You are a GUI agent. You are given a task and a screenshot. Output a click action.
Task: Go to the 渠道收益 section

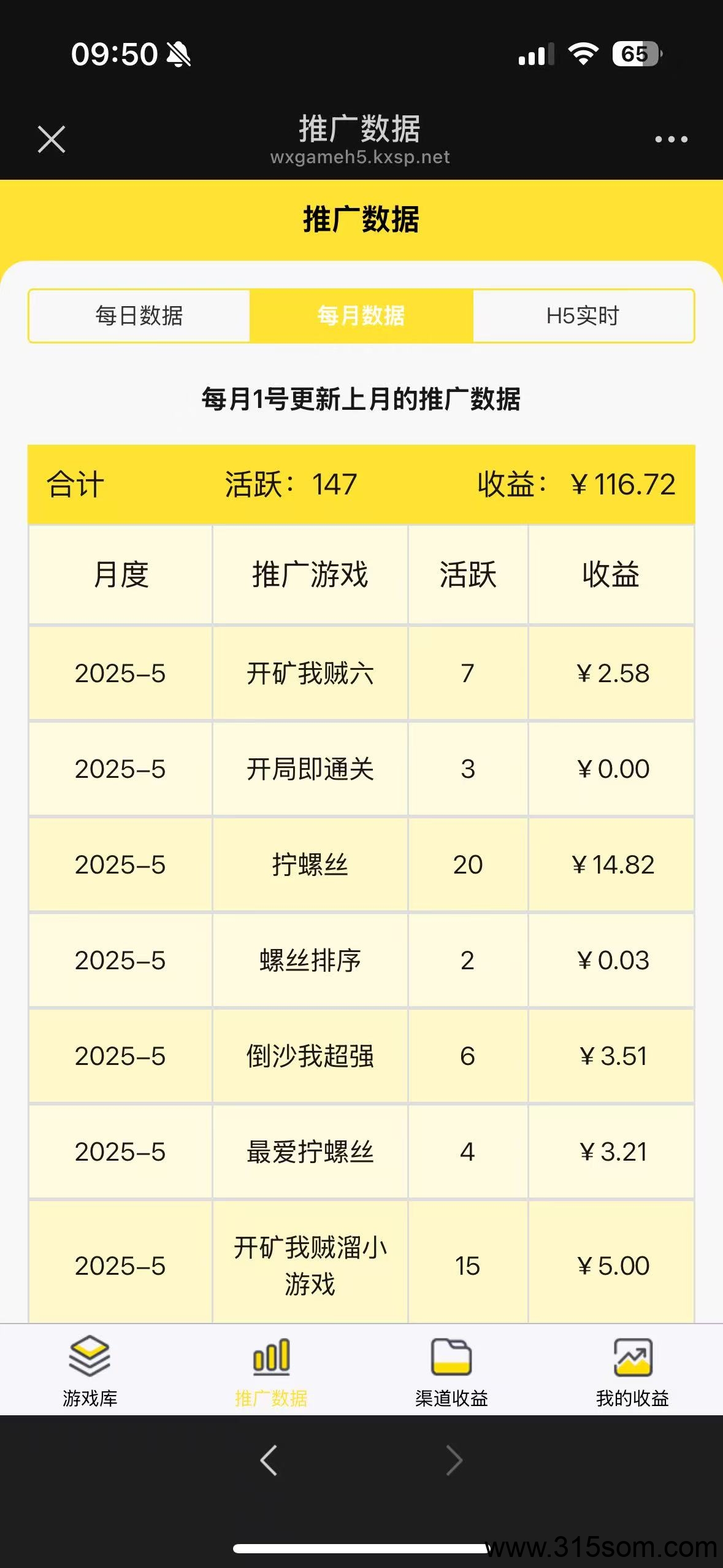coord(451,1371)
